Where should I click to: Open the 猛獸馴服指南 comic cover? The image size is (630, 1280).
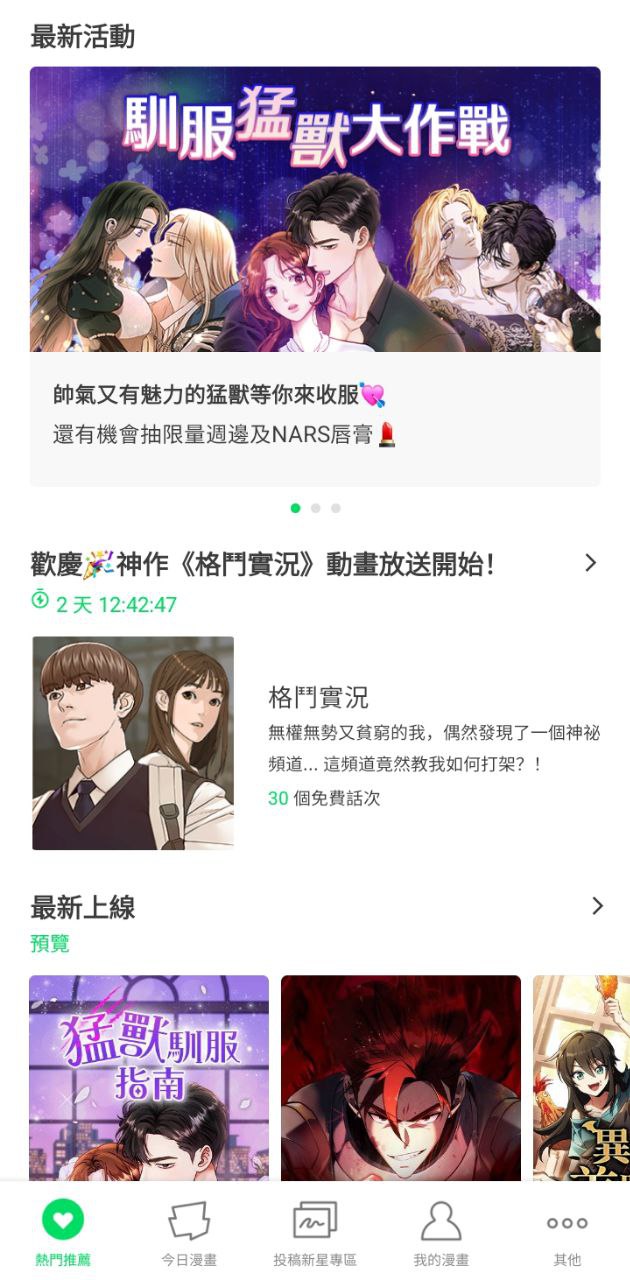click(149, 1076)
